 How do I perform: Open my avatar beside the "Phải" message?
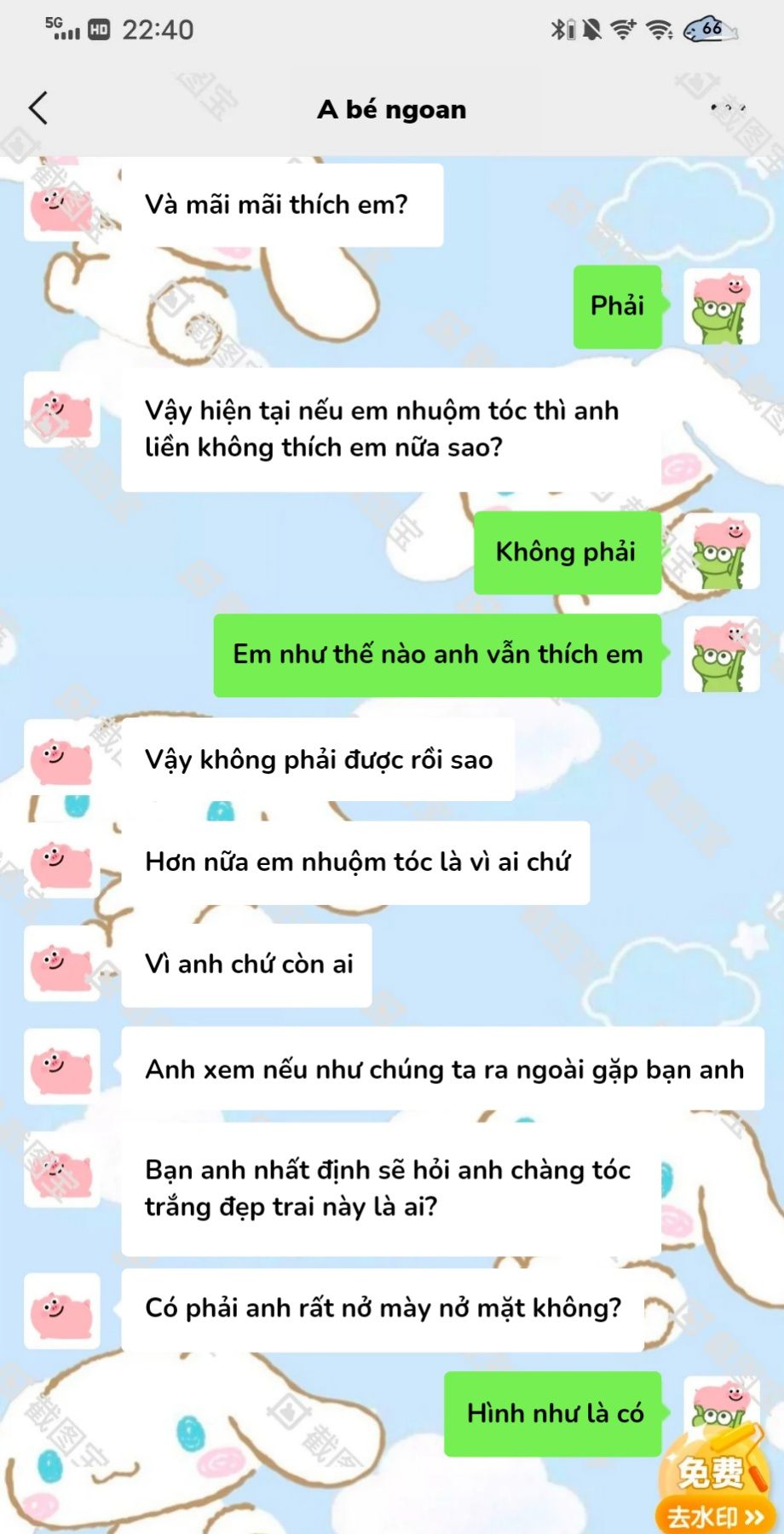pos(721,307)
